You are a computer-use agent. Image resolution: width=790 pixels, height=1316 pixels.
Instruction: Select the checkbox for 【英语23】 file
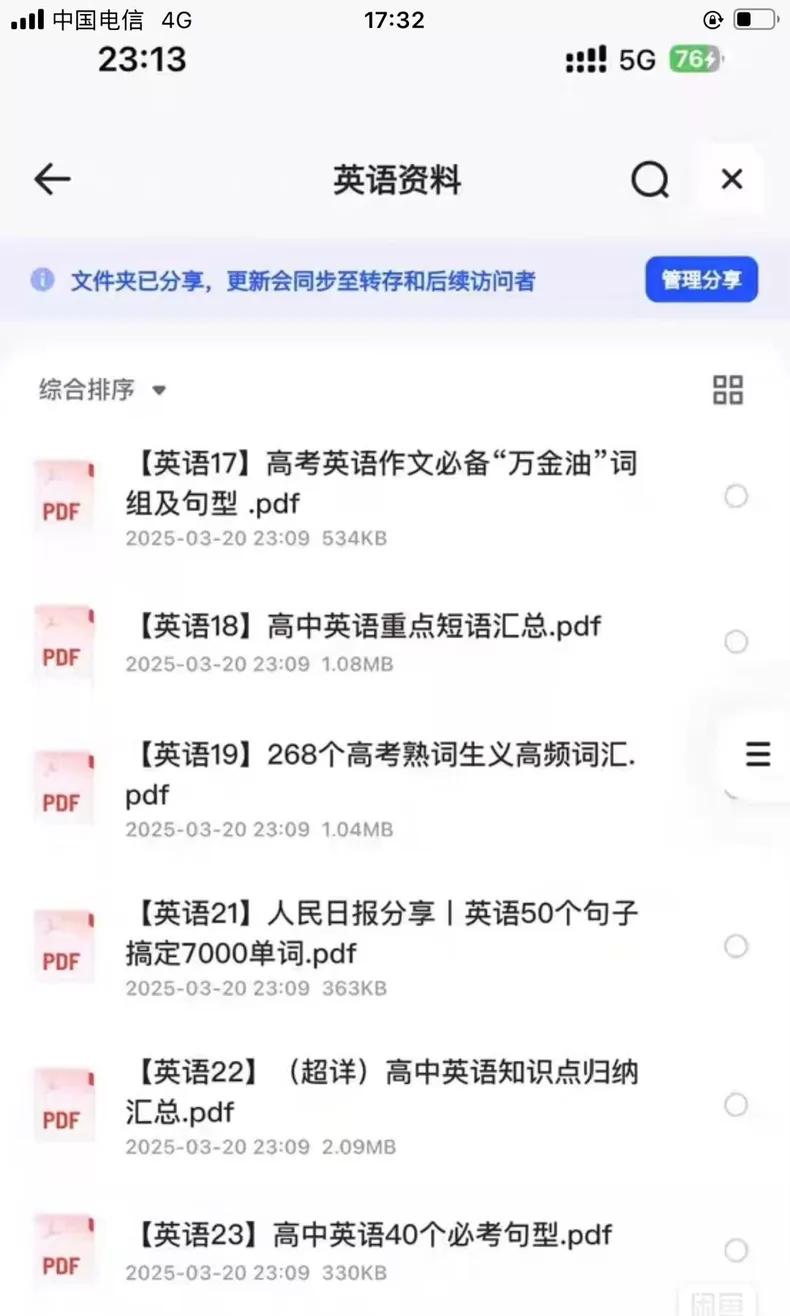(736, 1250)
